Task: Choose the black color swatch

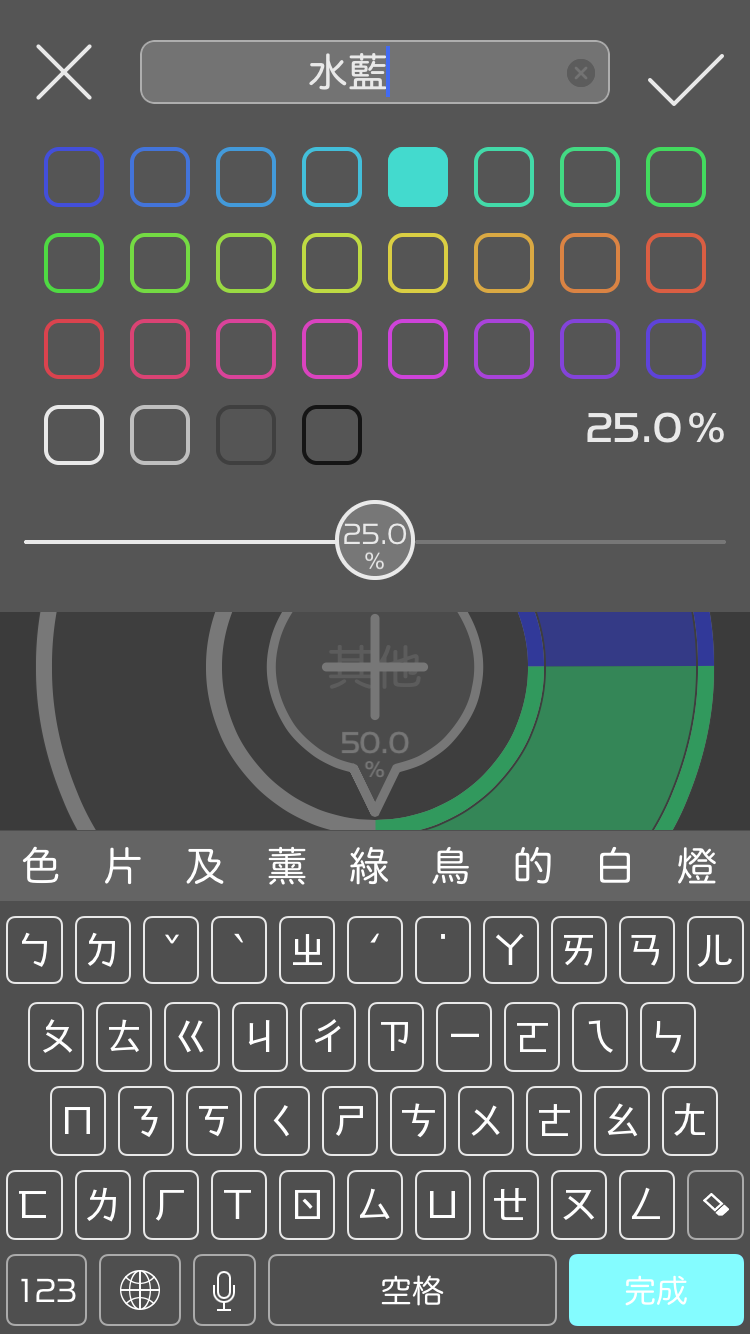Action: [x=332, y=435]
